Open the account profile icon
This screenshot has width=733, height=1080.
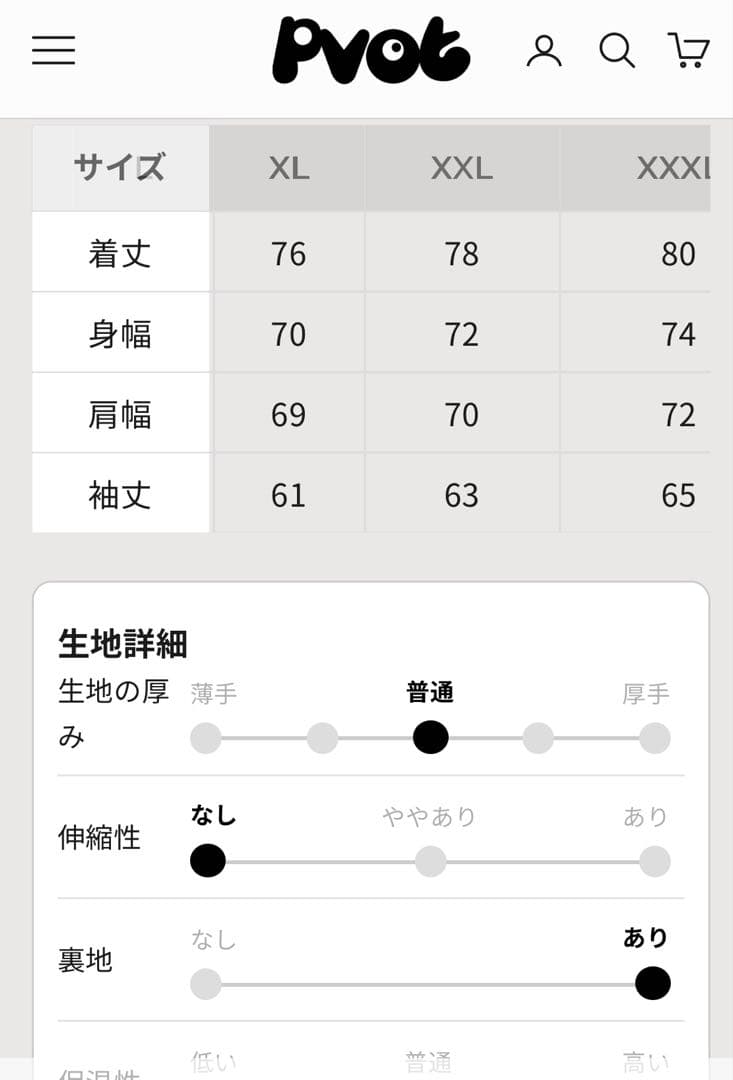tap(544, 50)
